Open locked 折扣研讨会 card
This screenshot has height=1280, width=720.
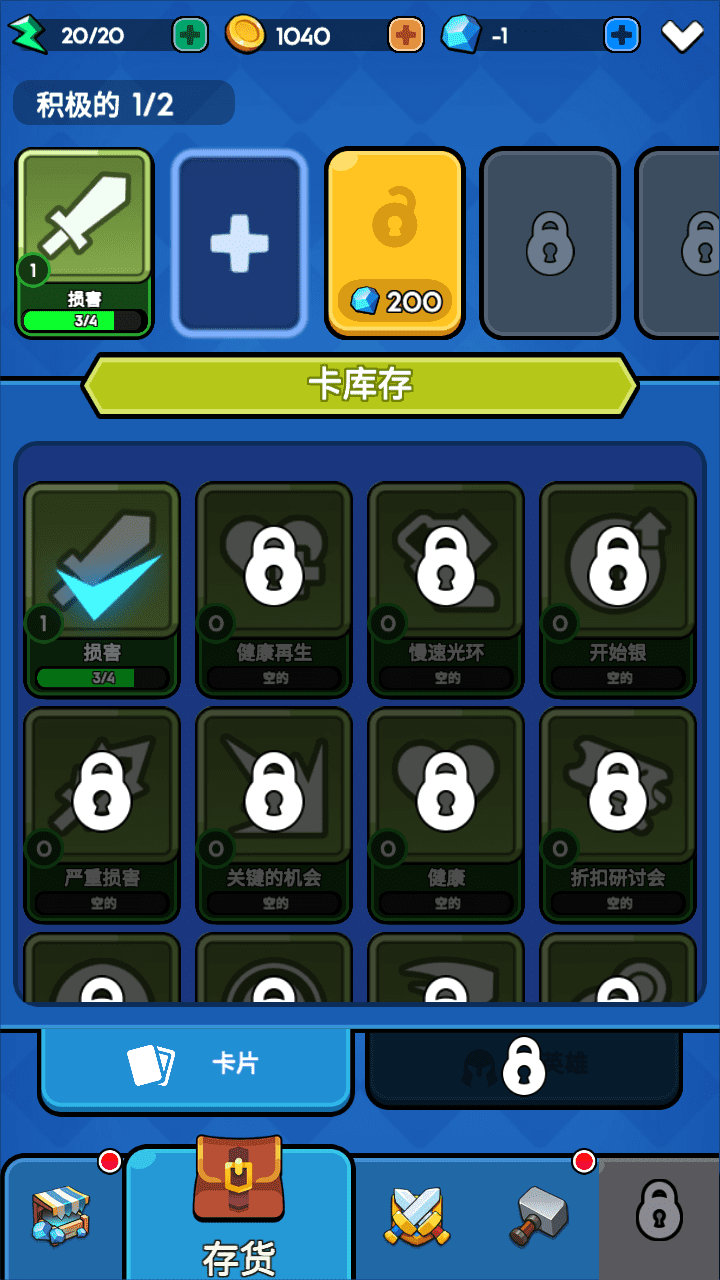[618, 813]
